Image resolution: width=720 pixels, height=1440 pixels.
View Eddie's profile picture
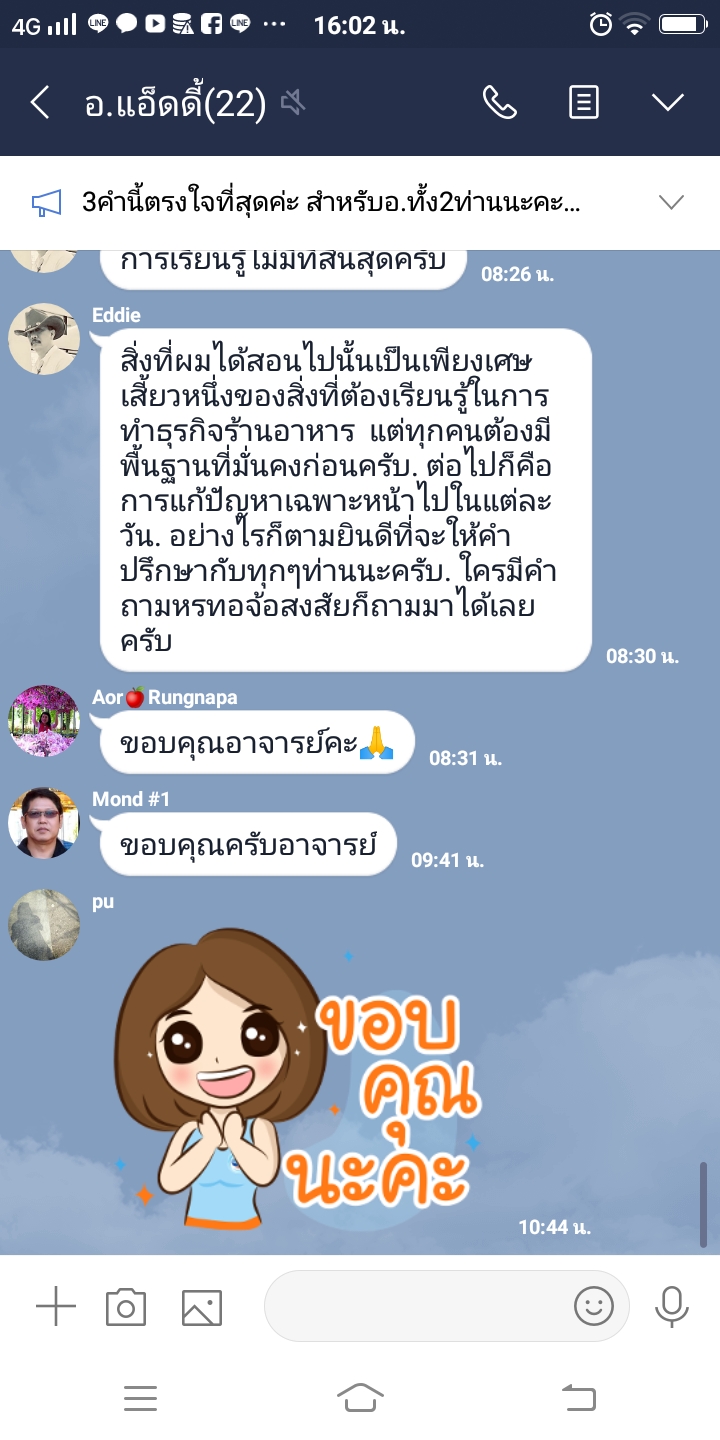pyautogui.click(x=44, y=339)
